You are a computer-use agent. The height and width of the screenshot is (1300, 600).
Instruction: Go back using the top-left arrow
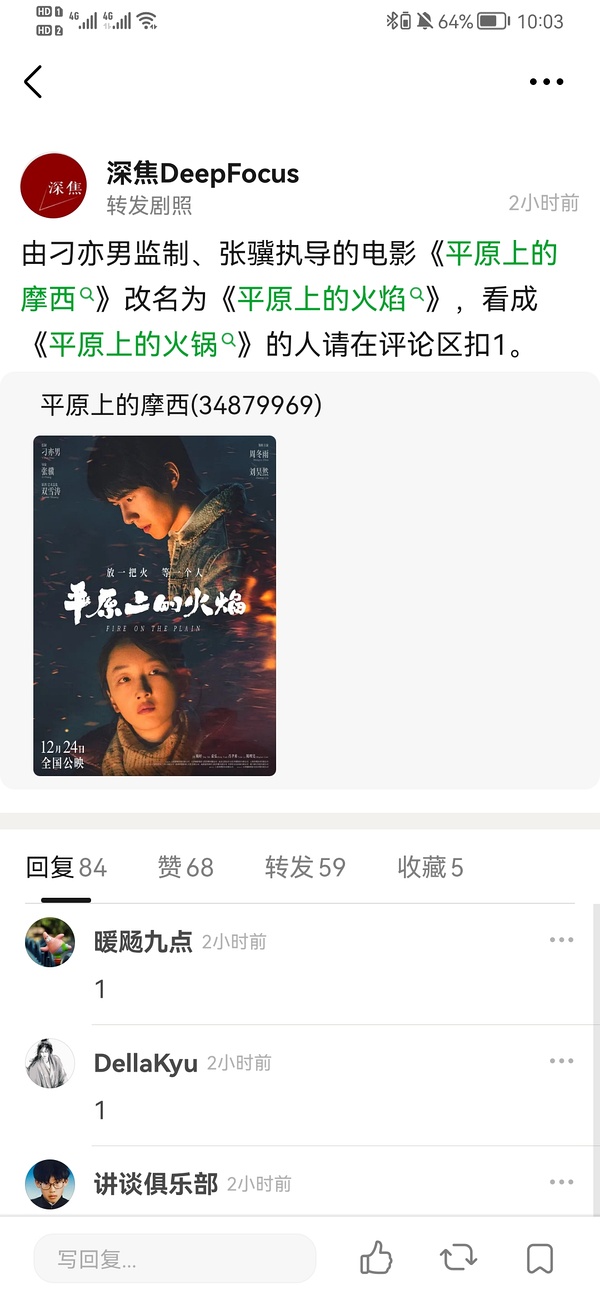pos(33,82)
